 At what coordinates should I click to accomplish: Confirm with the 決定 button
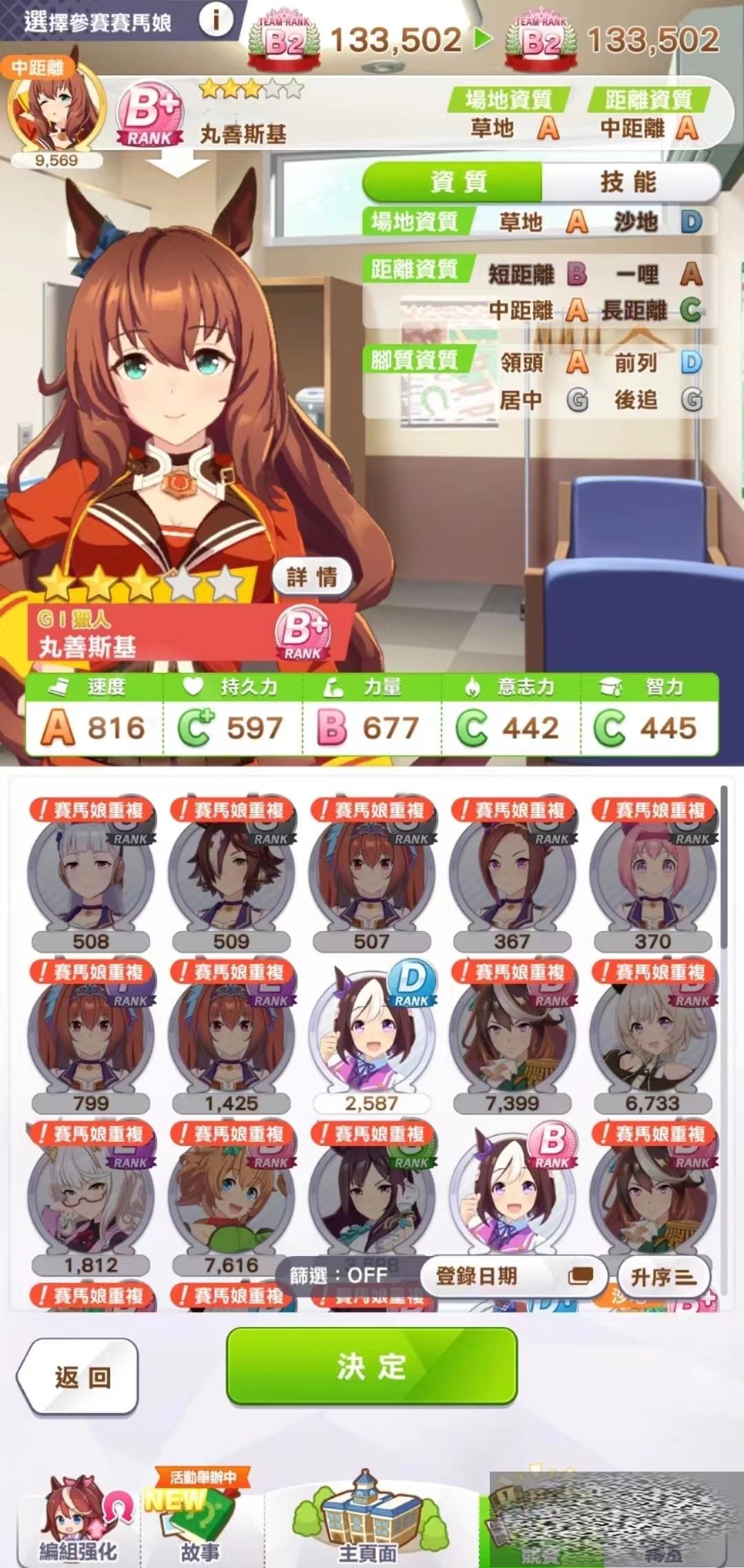(x=371, y=1366)
